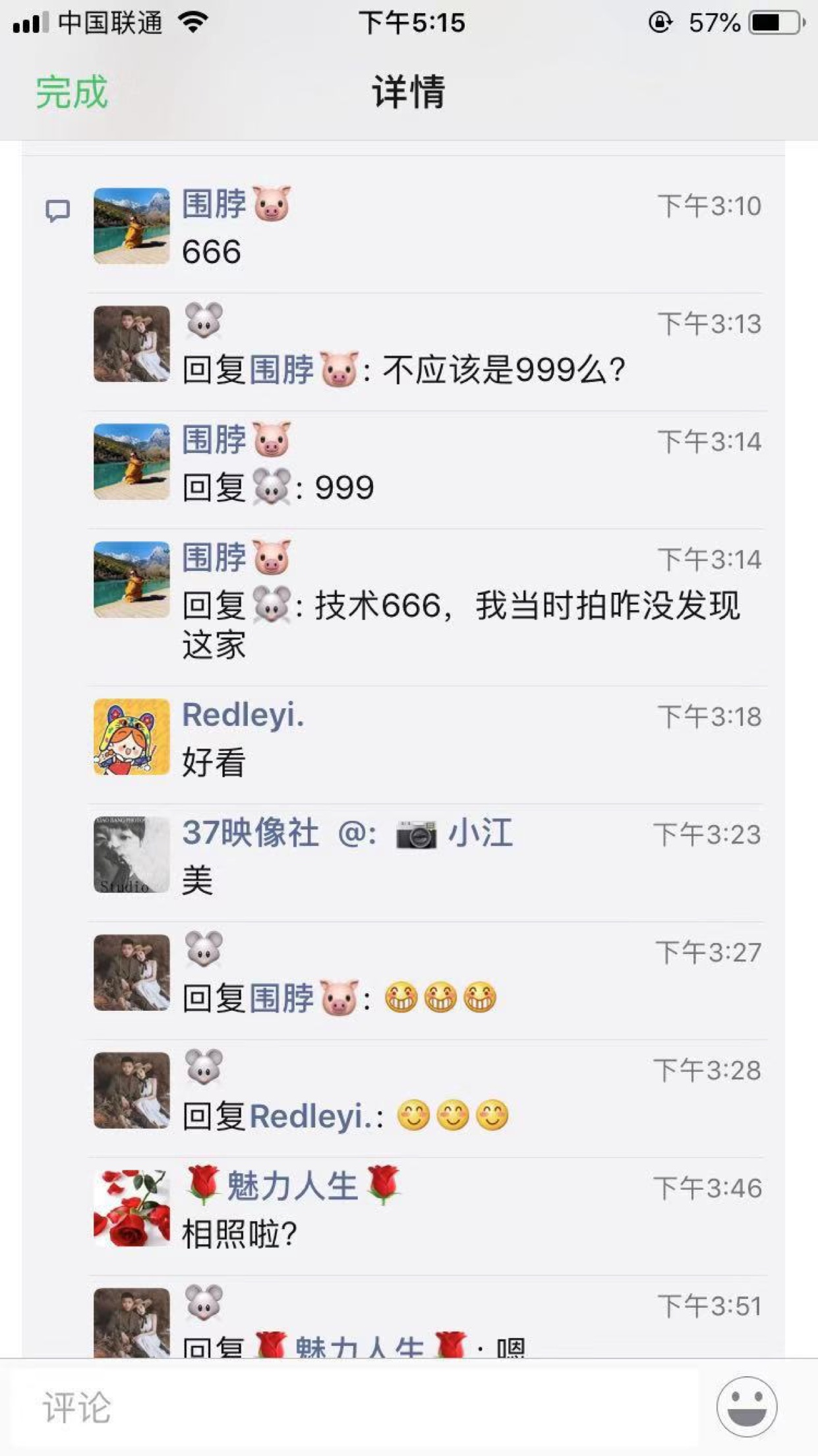The height and width of the screenshot is (1456, 818).
Task: Tap 完成 to close details
Action: coord(71,92)
